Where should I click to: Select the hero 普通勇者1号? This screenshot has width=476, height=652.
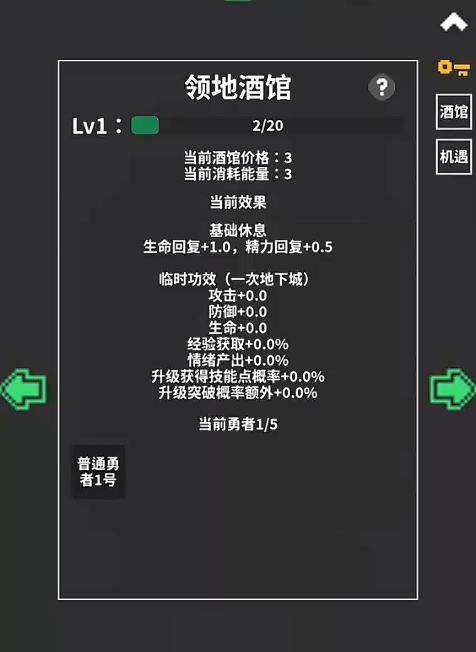pos(99,472)
